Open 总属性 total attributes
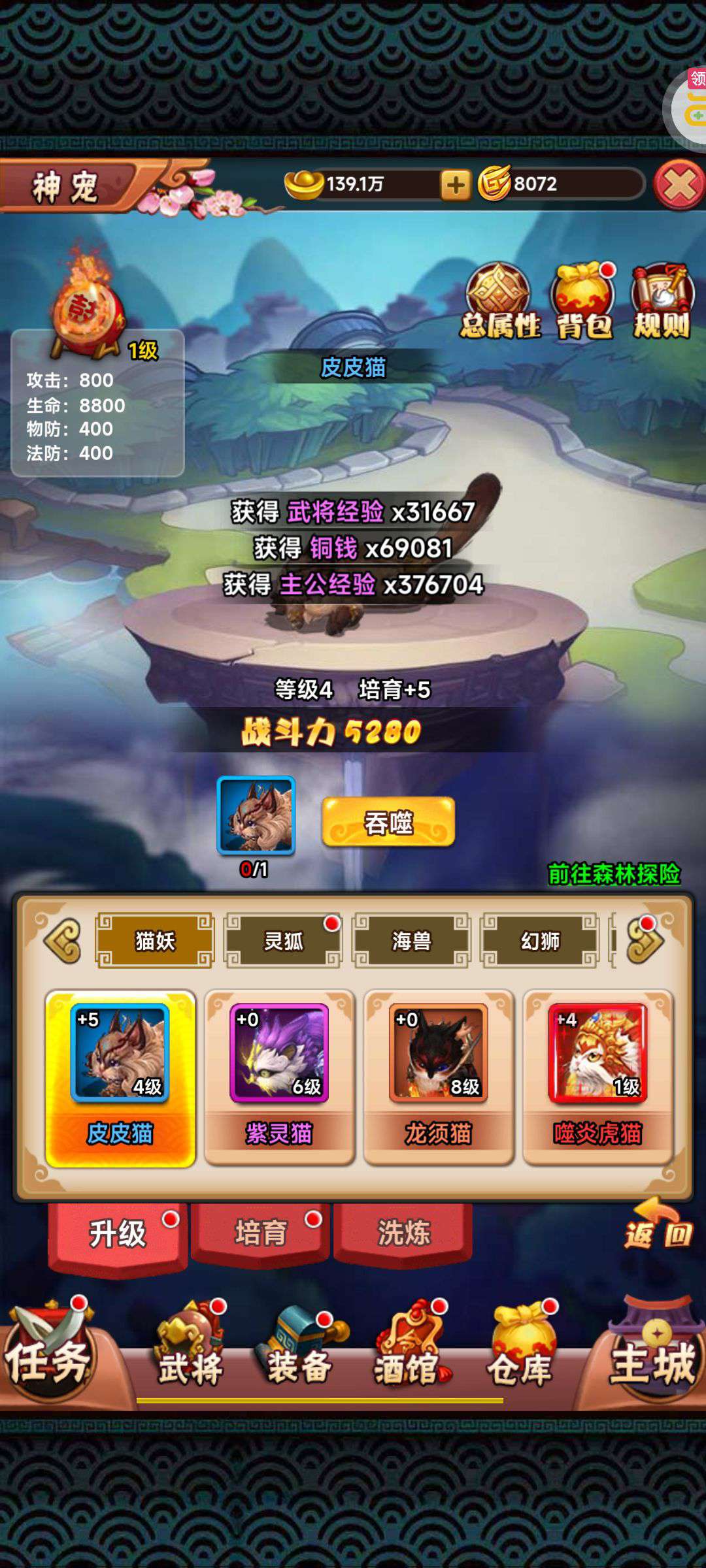The width and height of the screenshot is (706, 1568). point(500,301)
